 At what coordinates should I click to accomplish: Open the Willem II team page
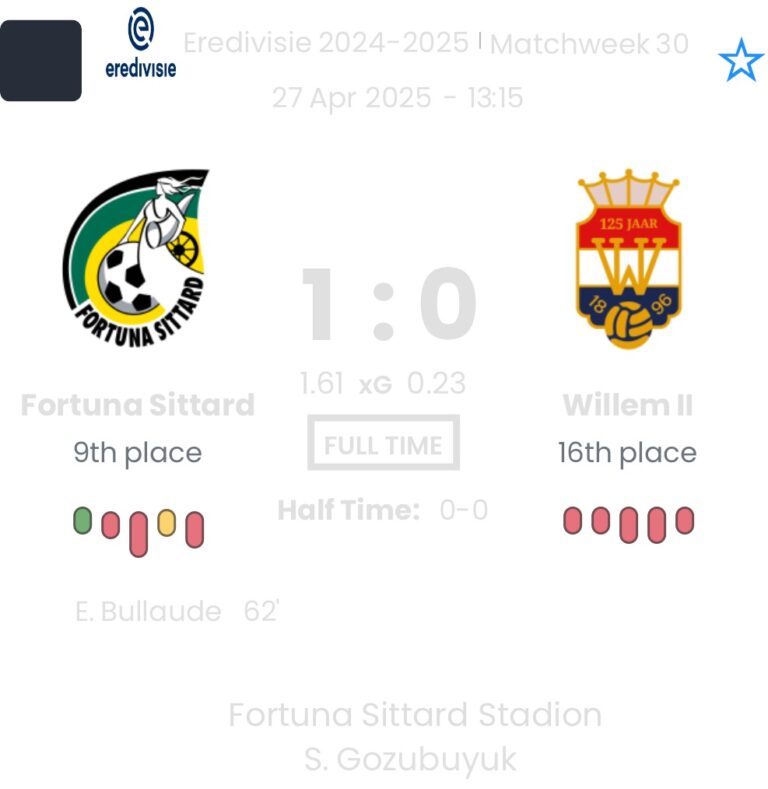click(627, 259)
